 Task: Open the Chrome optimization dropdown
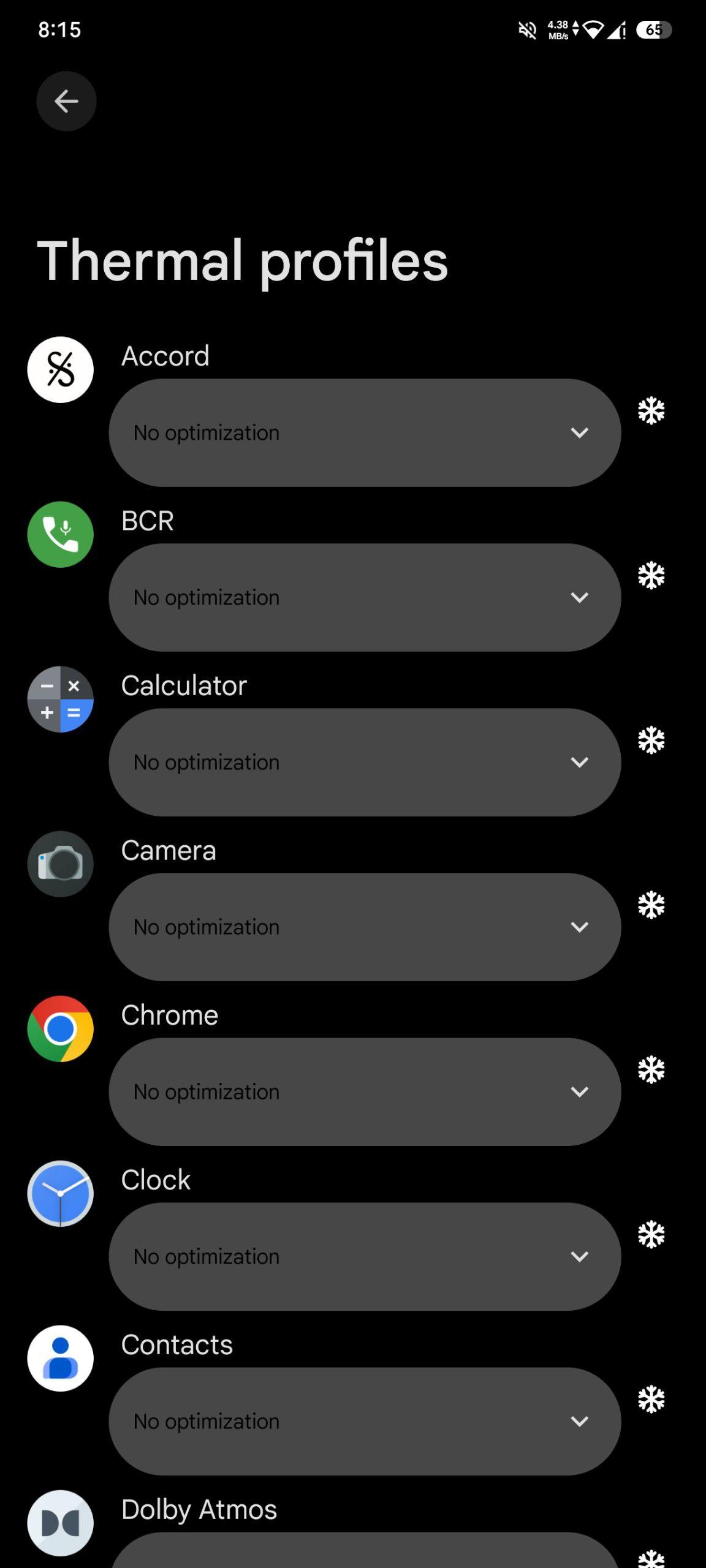[364, 1091]
